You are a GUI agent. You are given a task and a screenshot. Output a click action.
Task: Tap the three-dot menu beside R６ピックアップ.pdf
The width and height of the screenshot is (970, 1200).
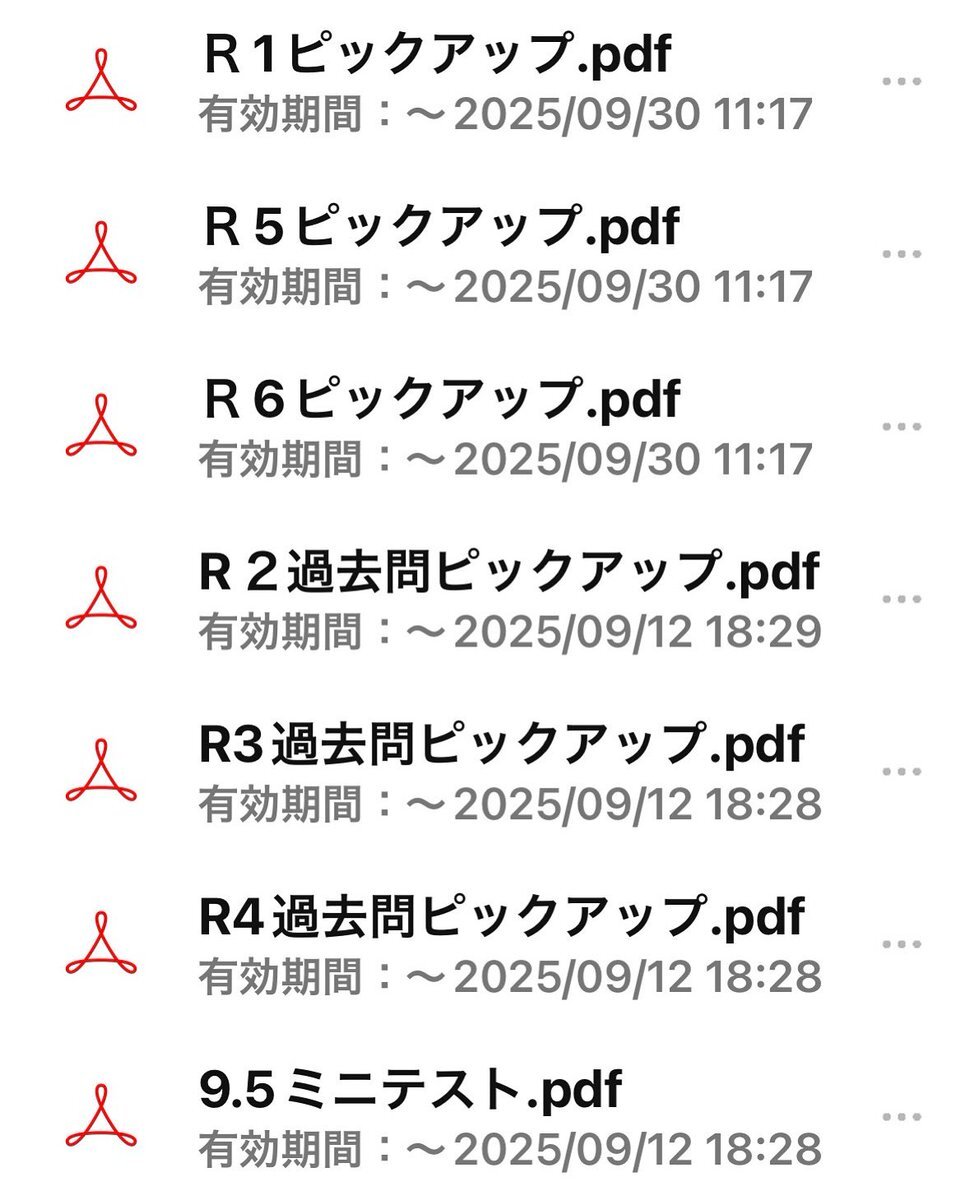coord(901,427)
